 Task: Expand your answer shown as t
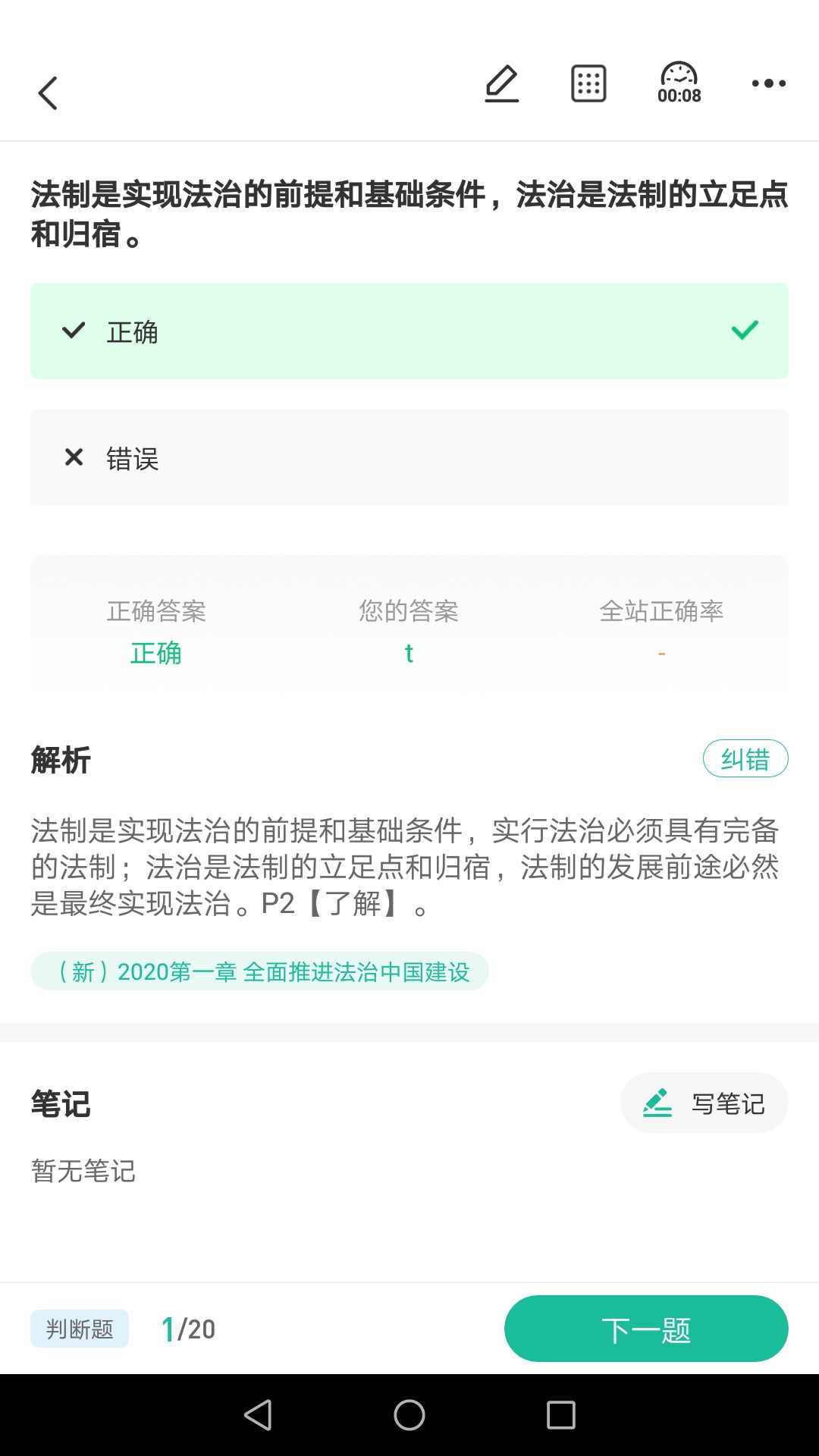(x=409, y=652)
